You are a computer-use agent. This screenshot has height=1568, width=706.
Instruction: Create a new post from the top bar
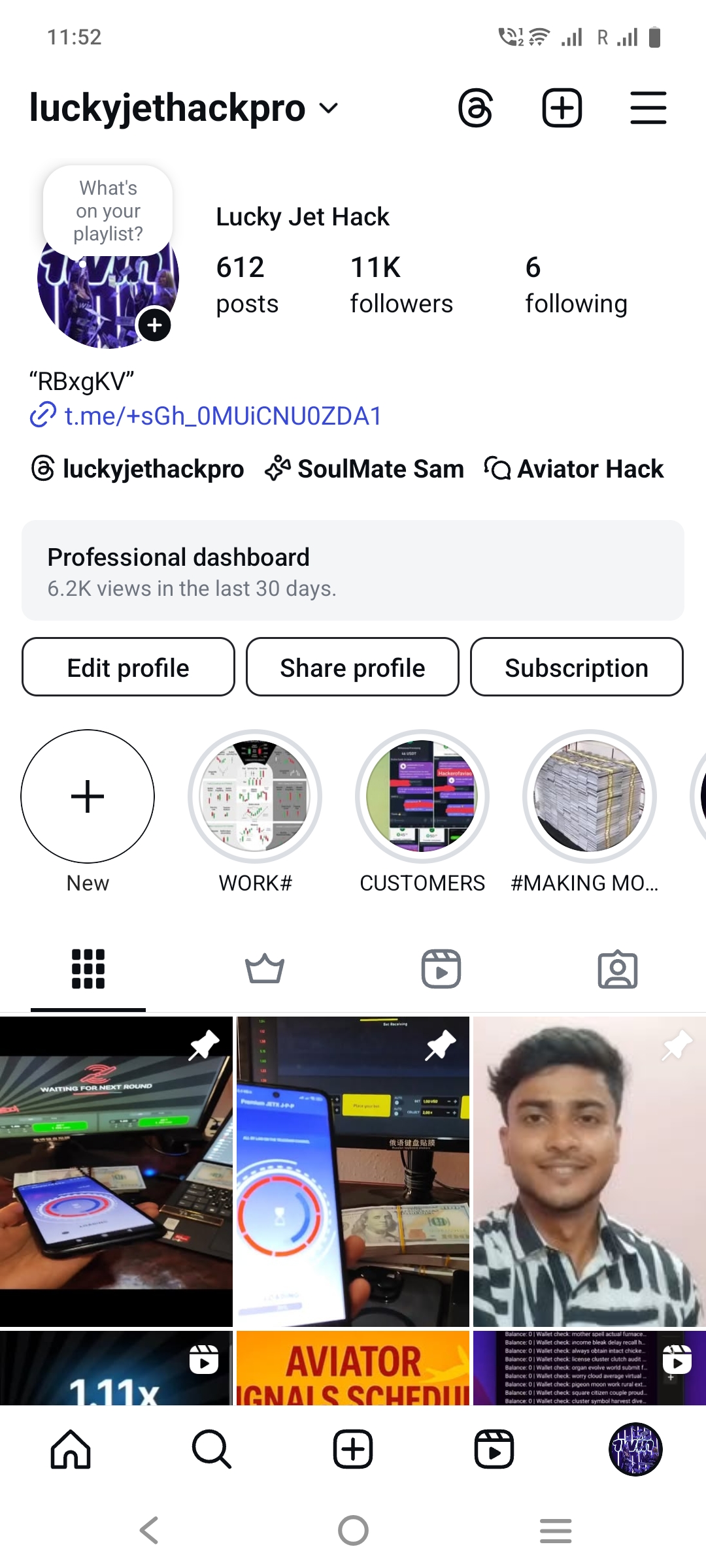[562, 108]
